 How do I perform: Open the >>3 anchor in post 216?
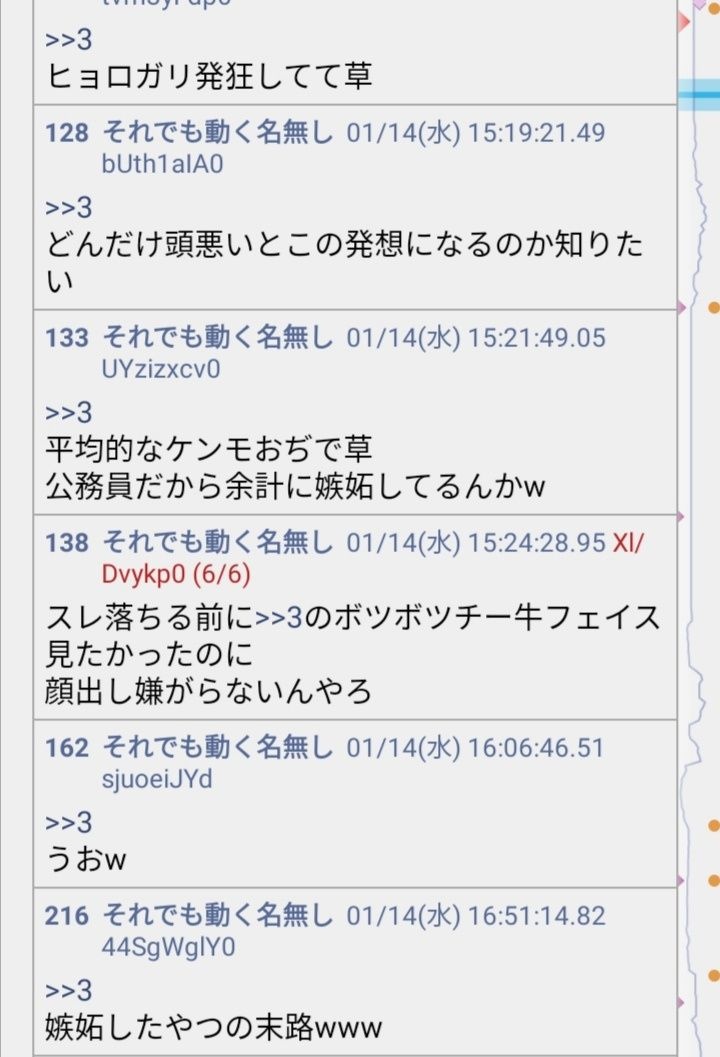click(68, 990)
